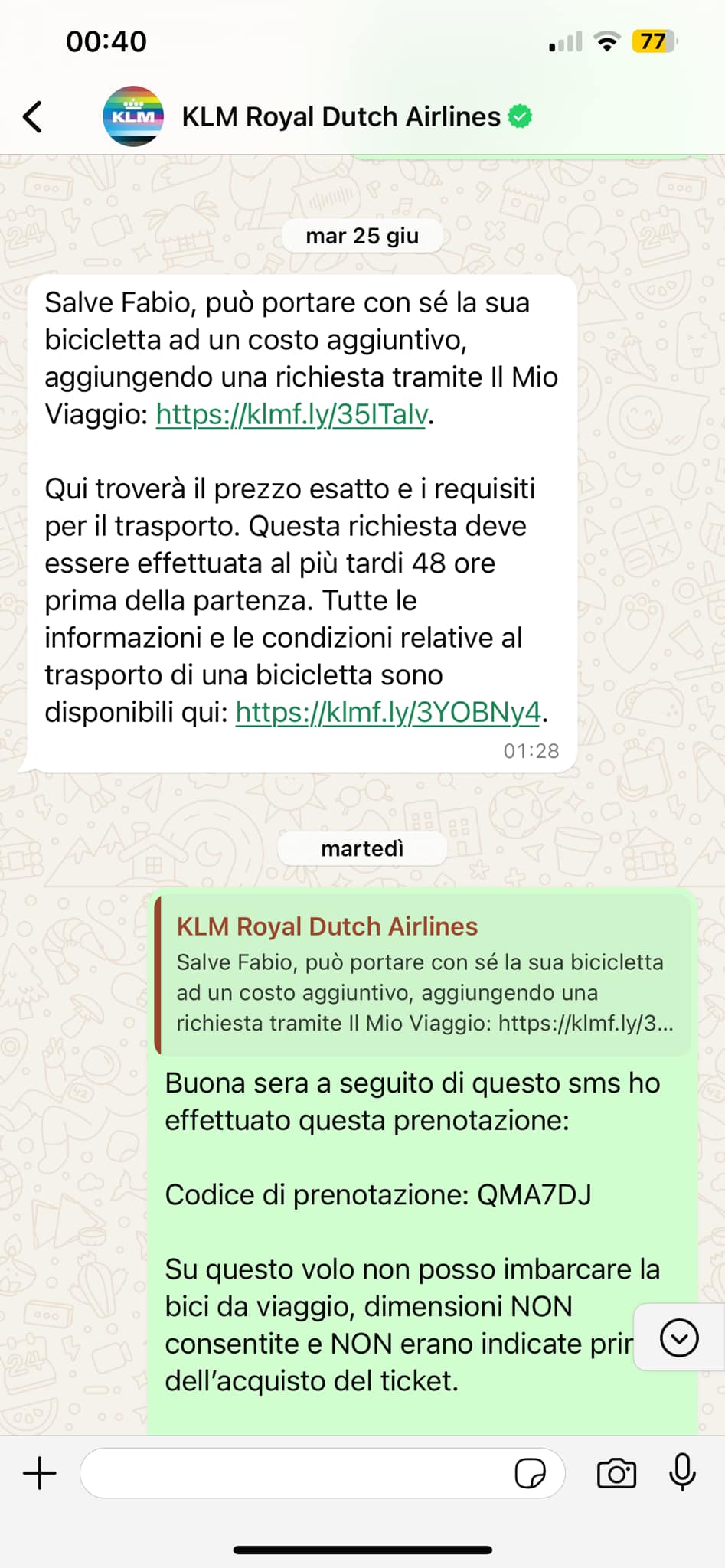Open the attachment plus menu
Screen dimensions: 725x1568
tap(40, 1473)
